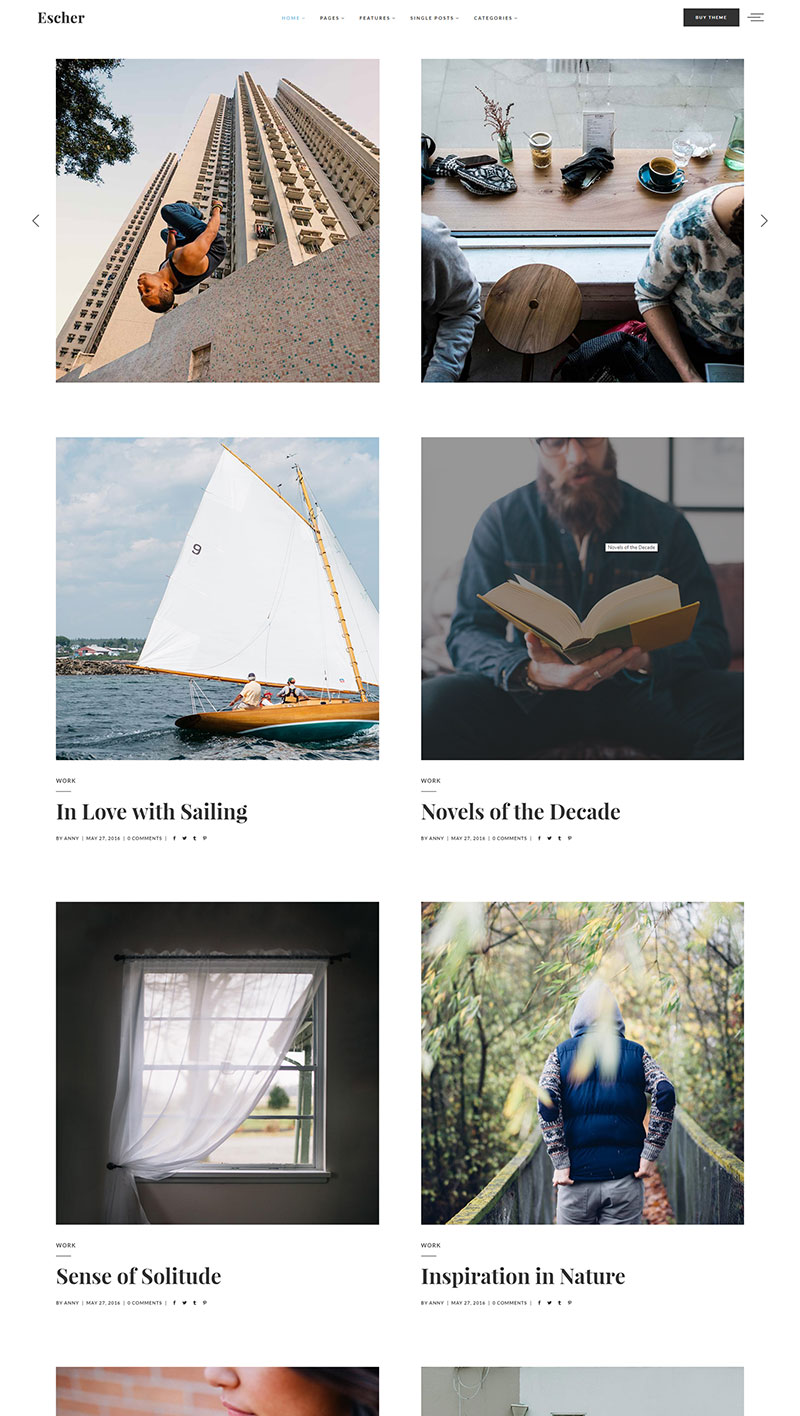Viewport: 800px width, 1416px height.
Task: Open the In Love with Sailing post title
Action: point(151,812)
